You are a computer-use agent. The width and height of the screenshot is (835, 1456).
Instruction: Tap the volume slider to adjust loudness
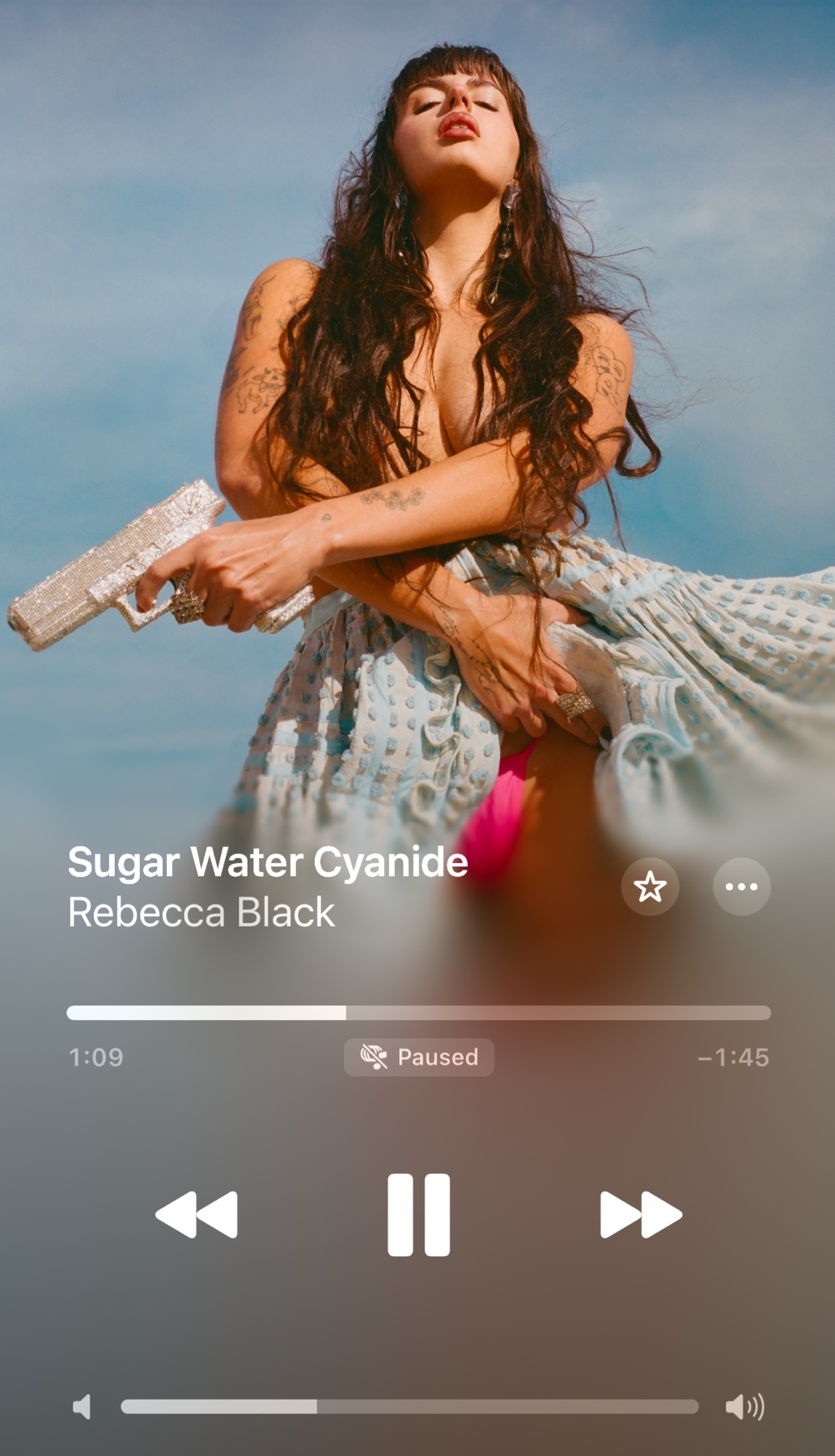pyautogui.click(x=409, y=1407)
